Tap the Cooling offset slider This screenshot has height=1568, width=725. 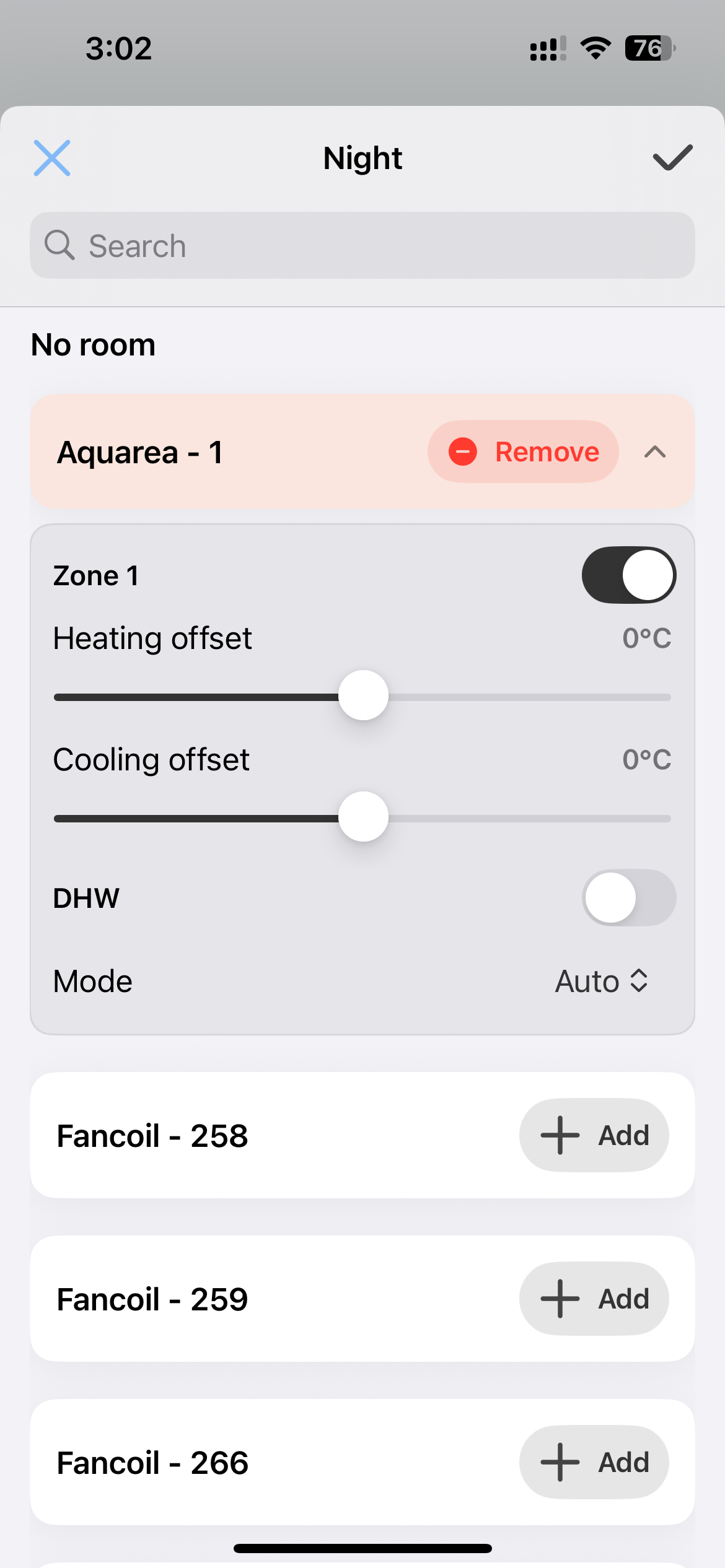coord(363,817)
